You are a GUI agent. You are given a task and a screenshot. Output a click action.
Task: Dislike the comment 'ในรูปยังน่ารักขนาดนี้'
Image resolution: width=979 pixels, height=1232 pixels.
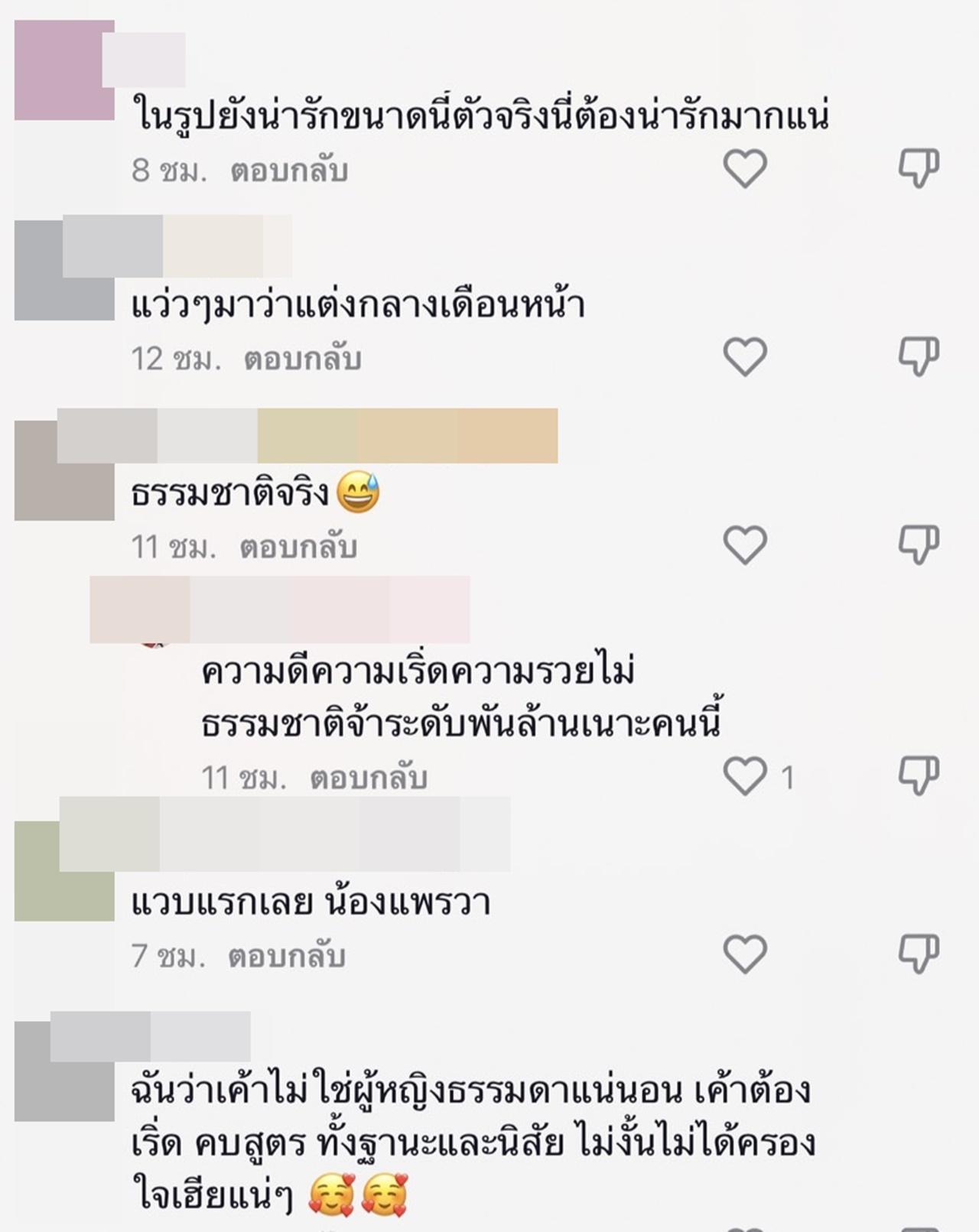coord(918,168)
